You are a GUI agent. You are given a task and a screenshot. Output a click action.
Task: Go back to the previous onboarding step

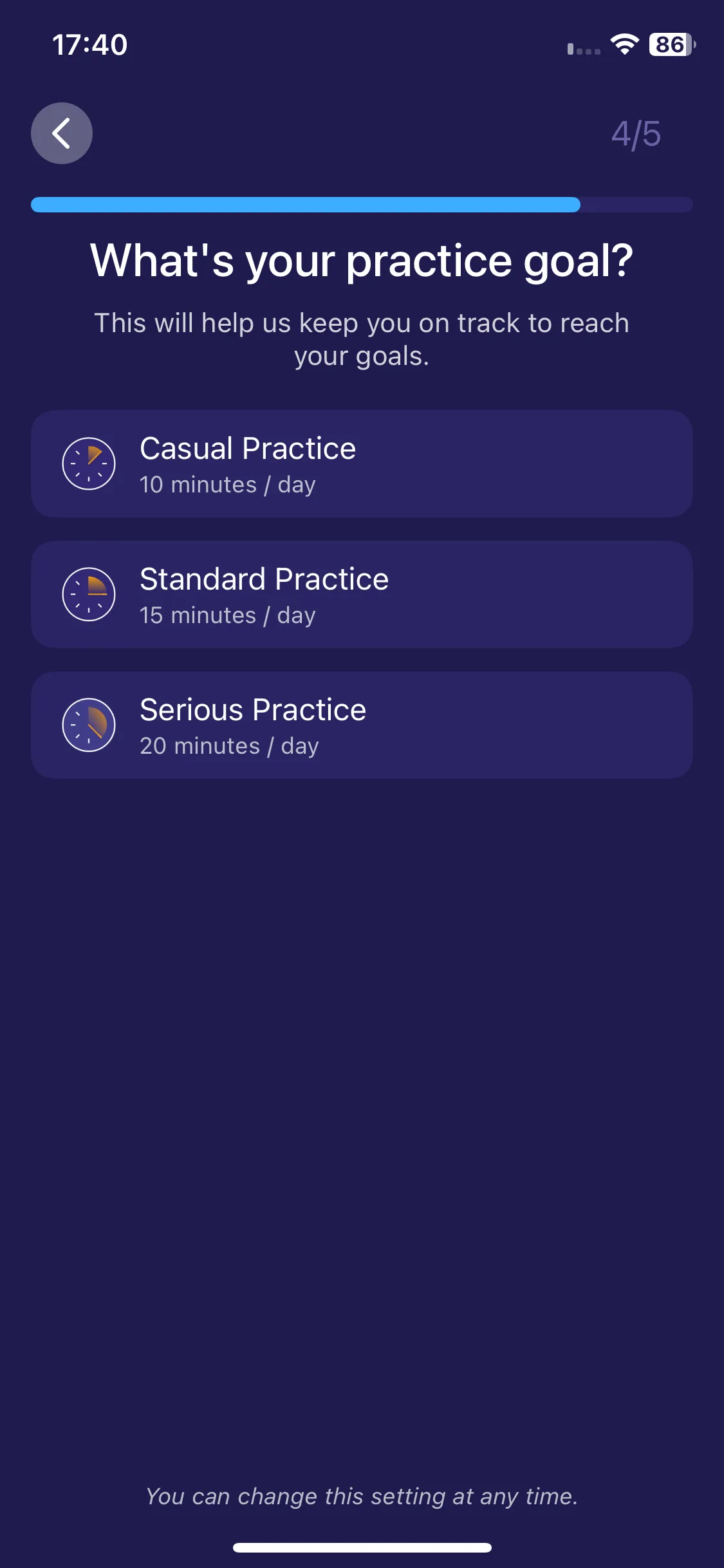pyautogui.click(x=62, y=133)
